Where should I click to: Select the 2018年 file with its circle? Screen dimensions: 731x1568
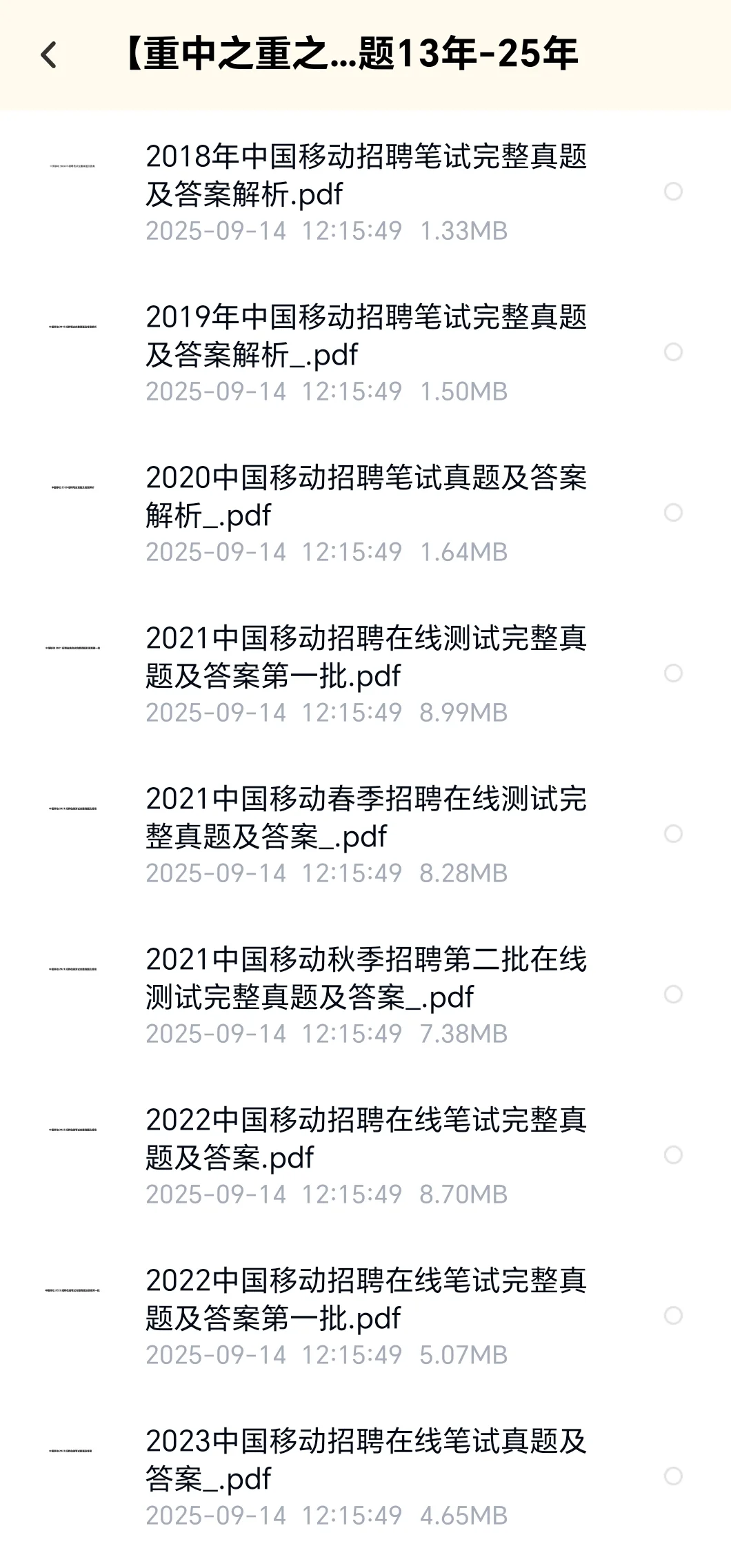pos(673,192)
